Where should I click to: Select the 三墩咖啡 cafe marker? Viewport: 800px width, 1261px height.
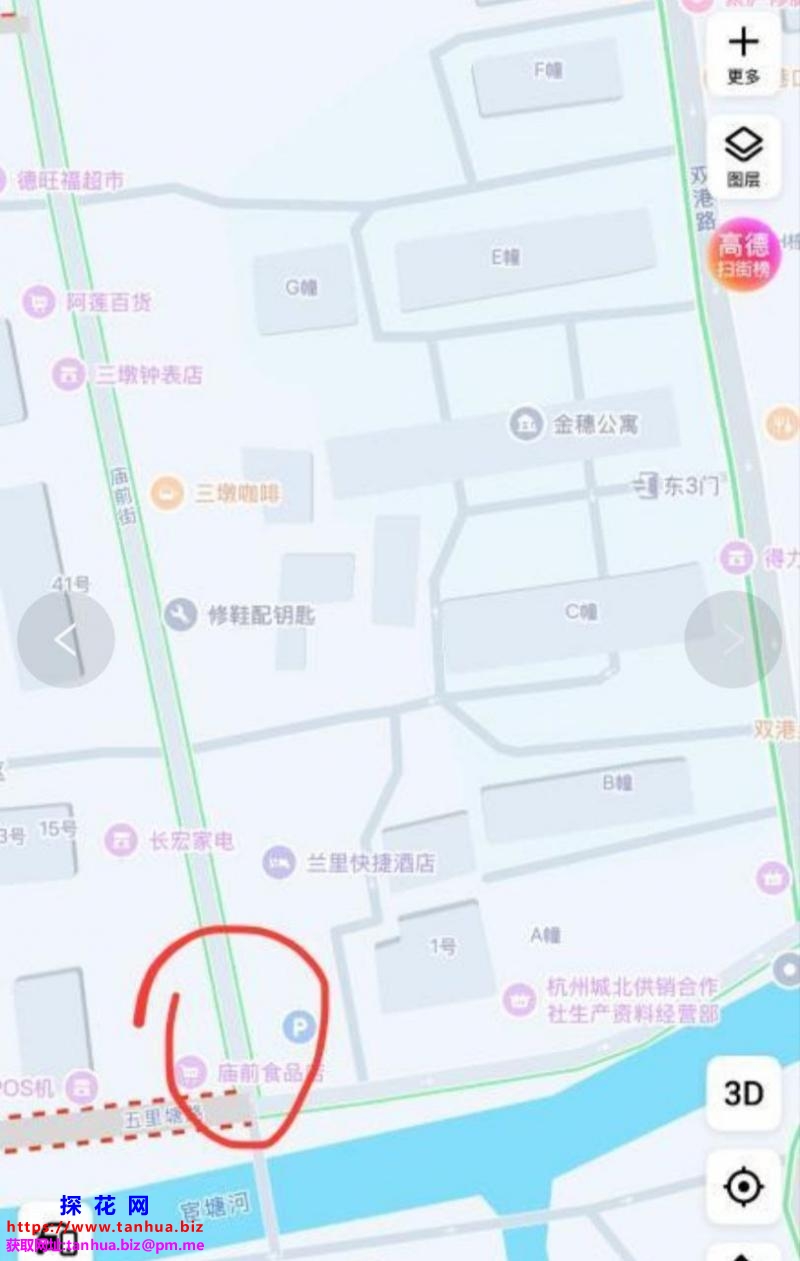coord(166,492)
